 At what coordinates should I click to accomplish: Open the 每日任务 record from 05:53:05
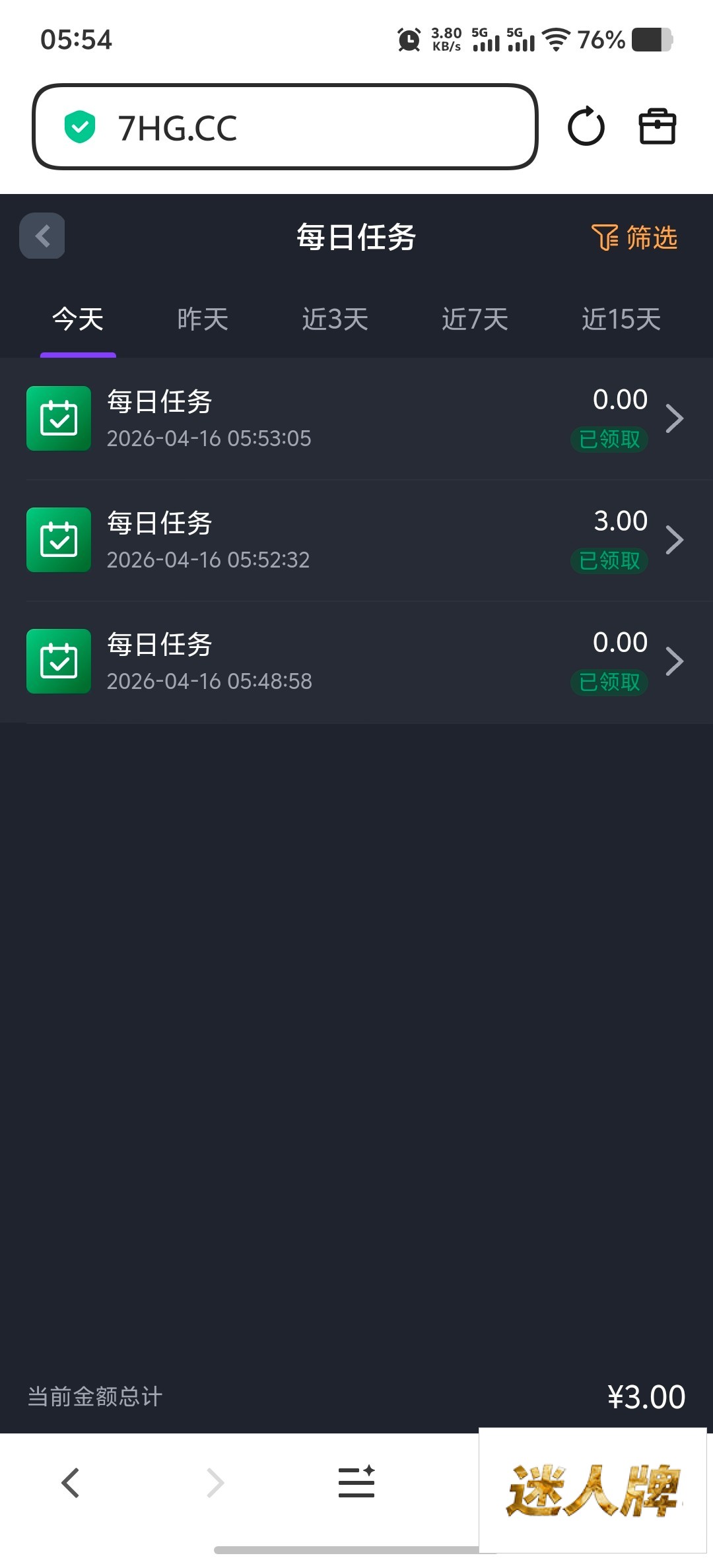click(356, 418)
